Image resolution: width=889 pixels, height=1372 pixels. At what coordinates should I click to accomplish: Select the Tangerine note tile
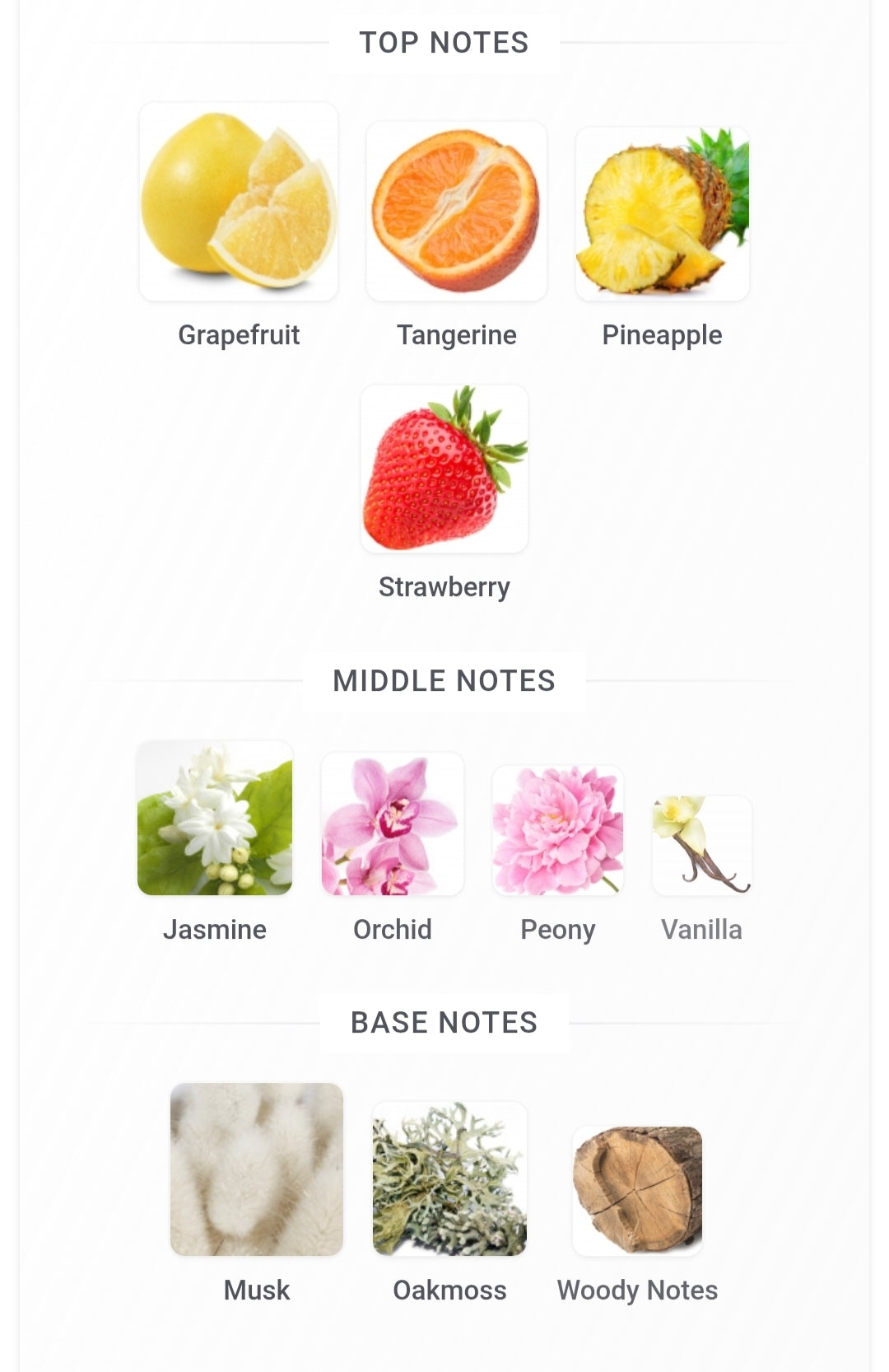click(x=457, y=212)
